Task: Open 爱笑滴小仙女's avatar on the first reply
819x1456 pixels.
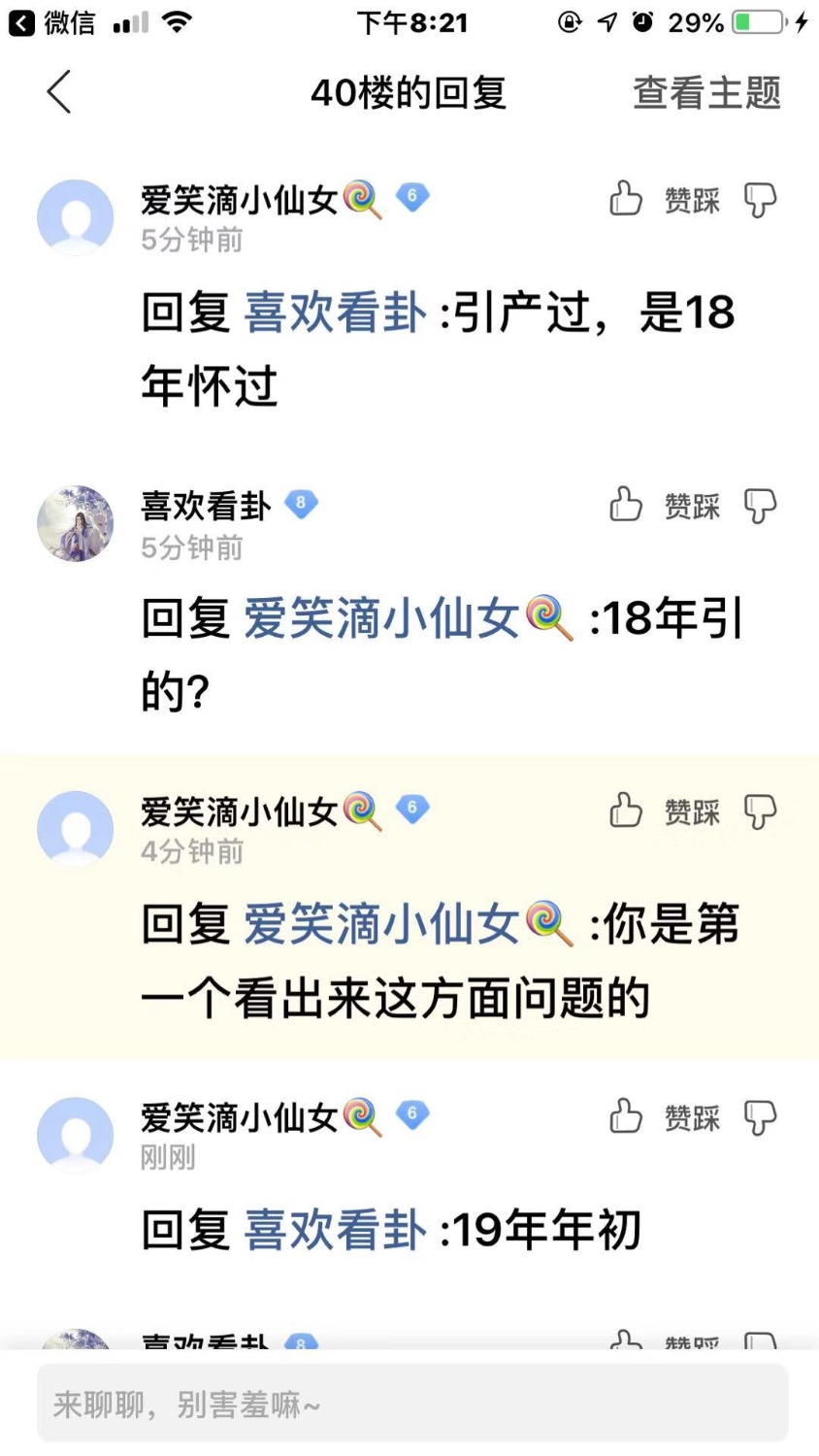Action: point(75,217)
